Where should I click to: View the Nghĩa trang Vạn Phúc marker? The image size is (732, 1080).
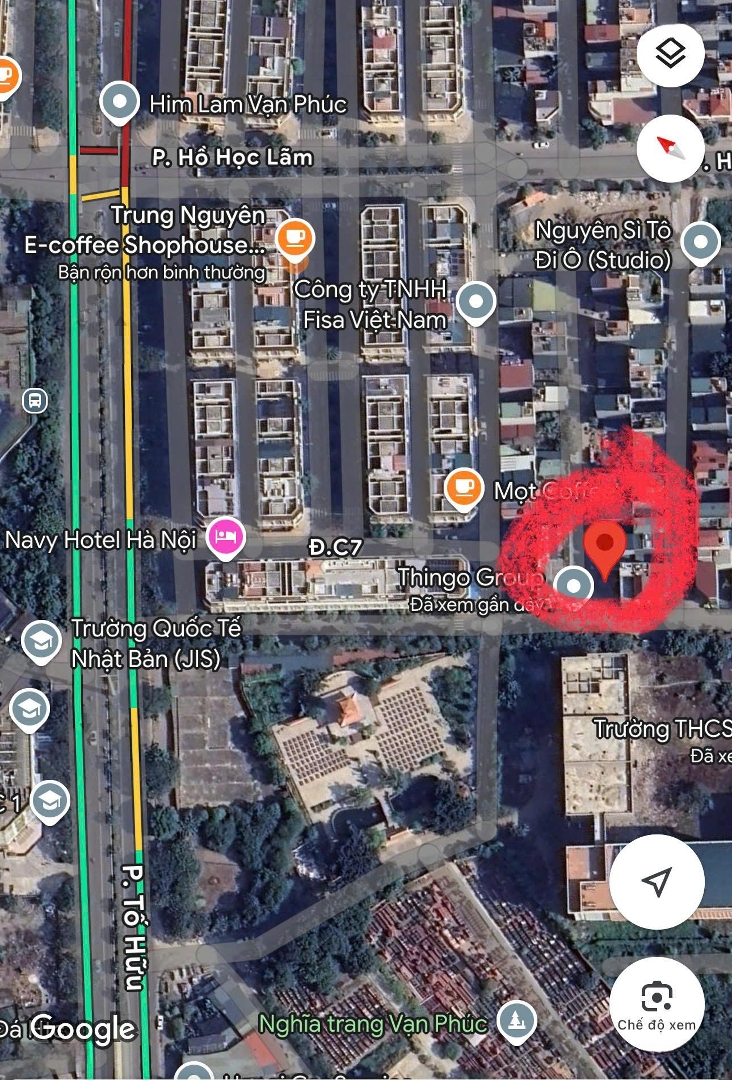click(517, 1021)
